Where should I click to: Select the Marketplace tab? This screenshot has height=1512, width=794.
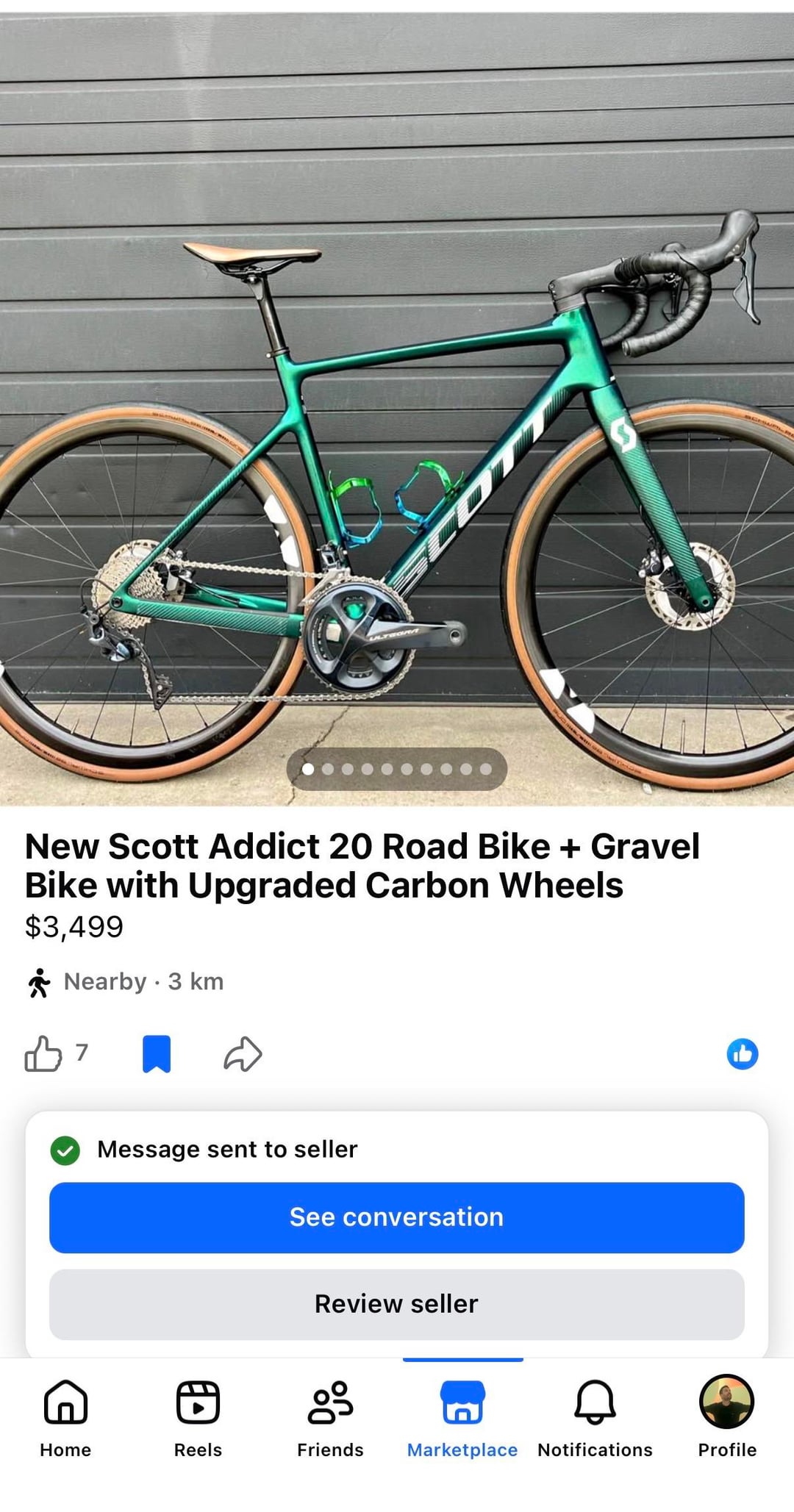[x=462, y=1417]
